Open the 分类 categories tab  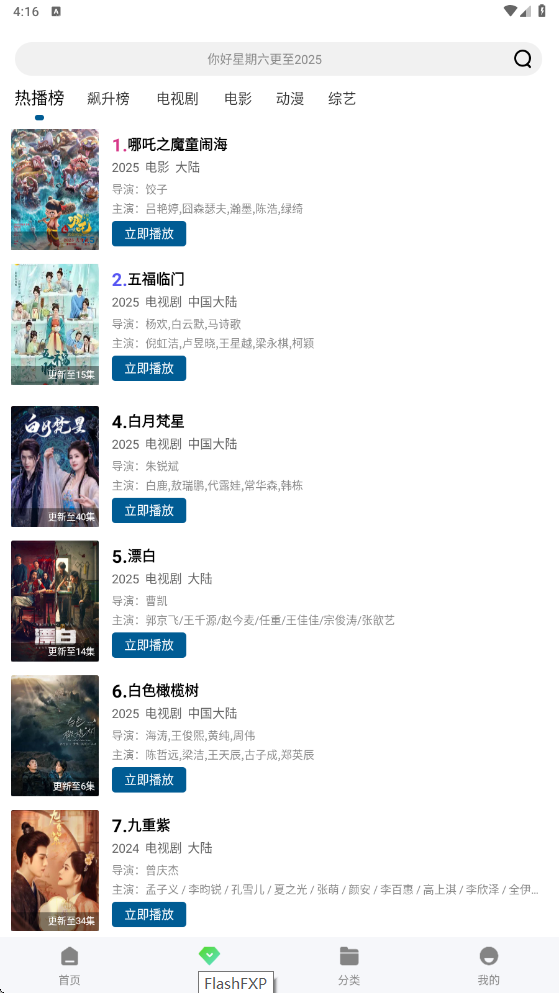click(349, 966)
